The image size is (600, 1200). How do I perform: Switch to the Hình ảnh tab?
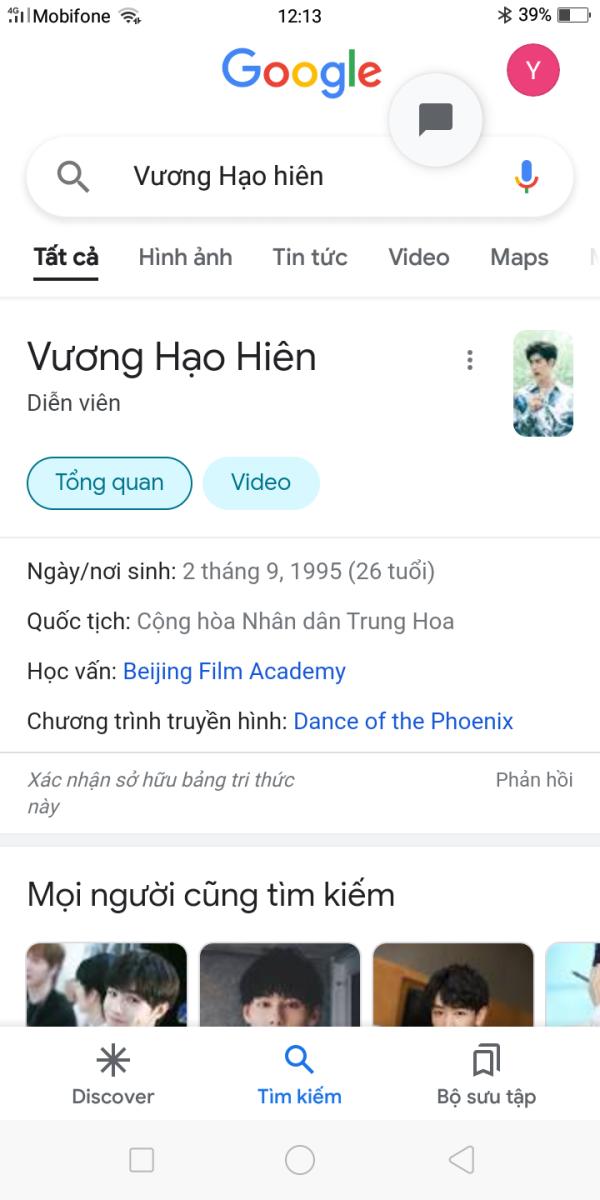point(185,257)
